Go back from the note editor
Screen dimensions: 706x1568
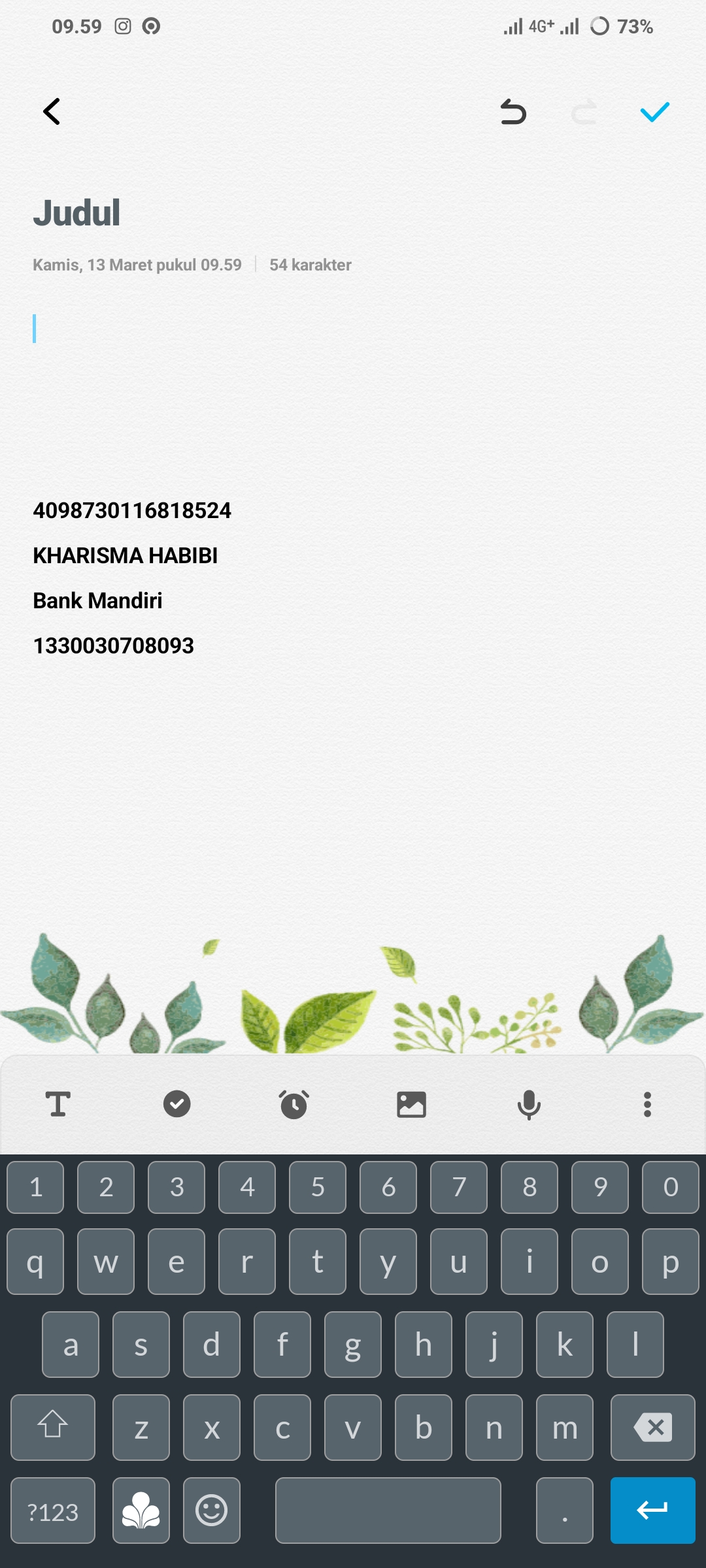52,112
